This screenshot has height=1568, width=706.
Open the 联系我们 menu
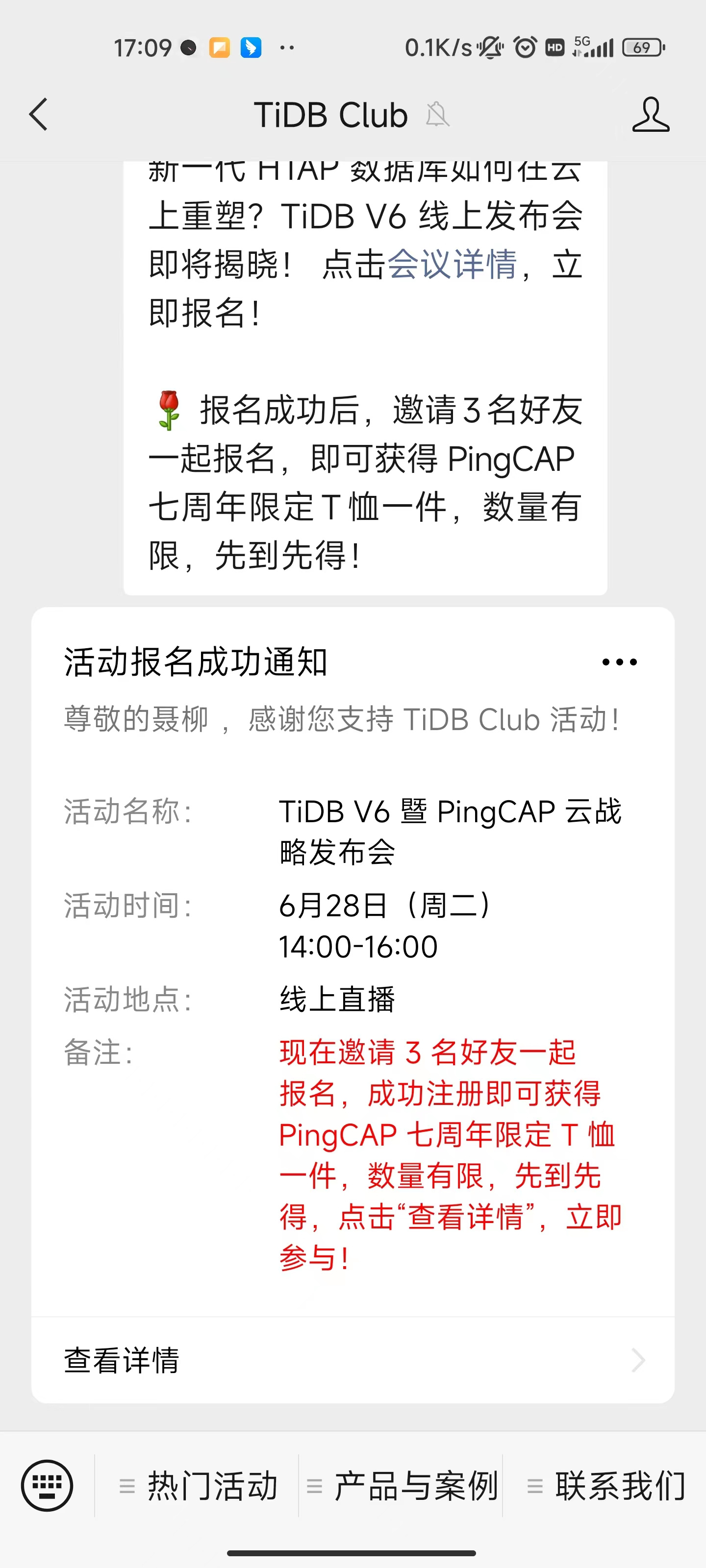(x=606, y=1486)
